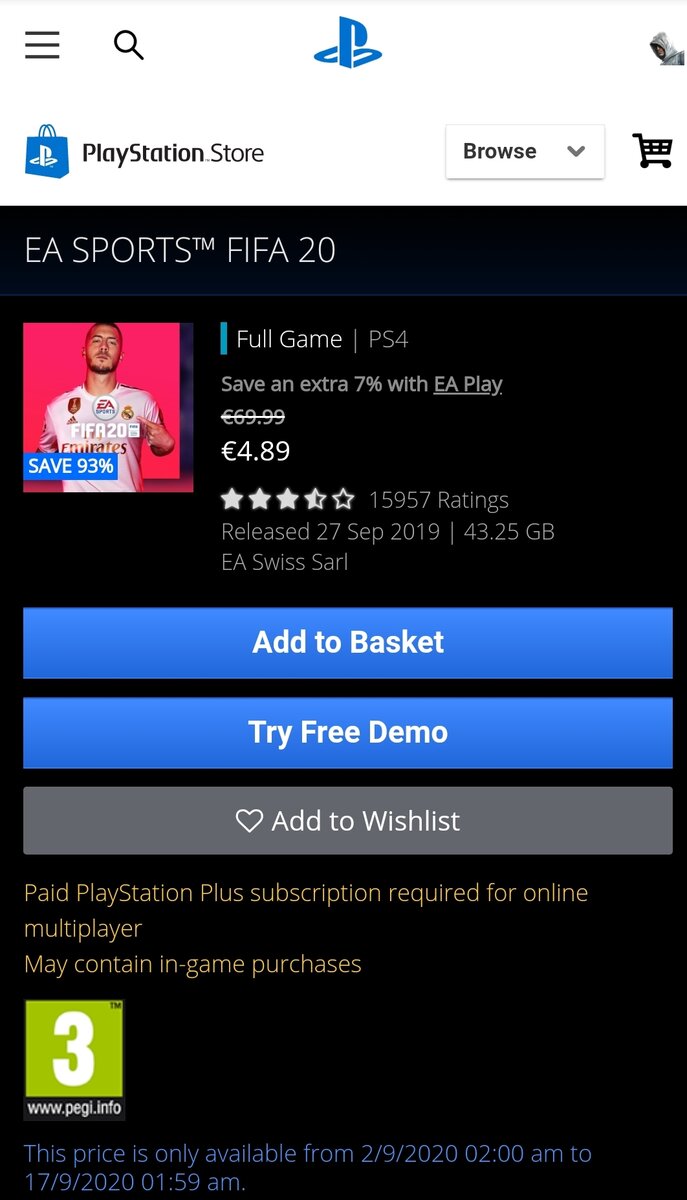Image resolution: width=687 pixels, height=1200 pixels.
Task: Select Try Free Demo
Action: point(348,732)
